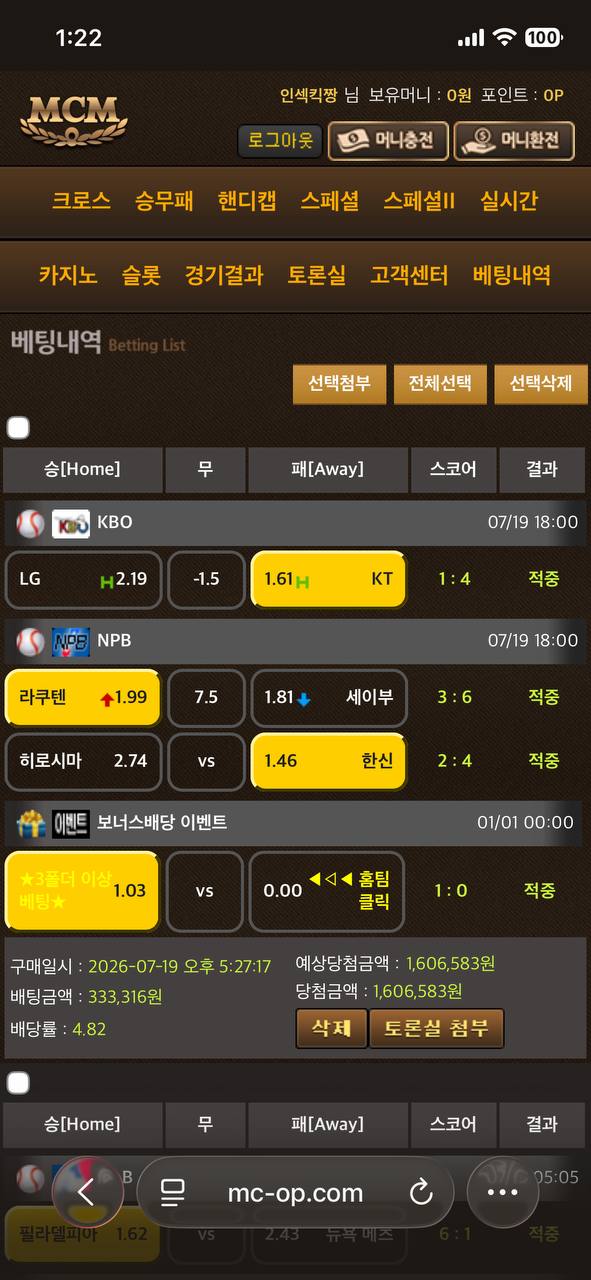Tap 토론실 첨부 on the bet slip

pyautogui.click(x=436, y=1028)
